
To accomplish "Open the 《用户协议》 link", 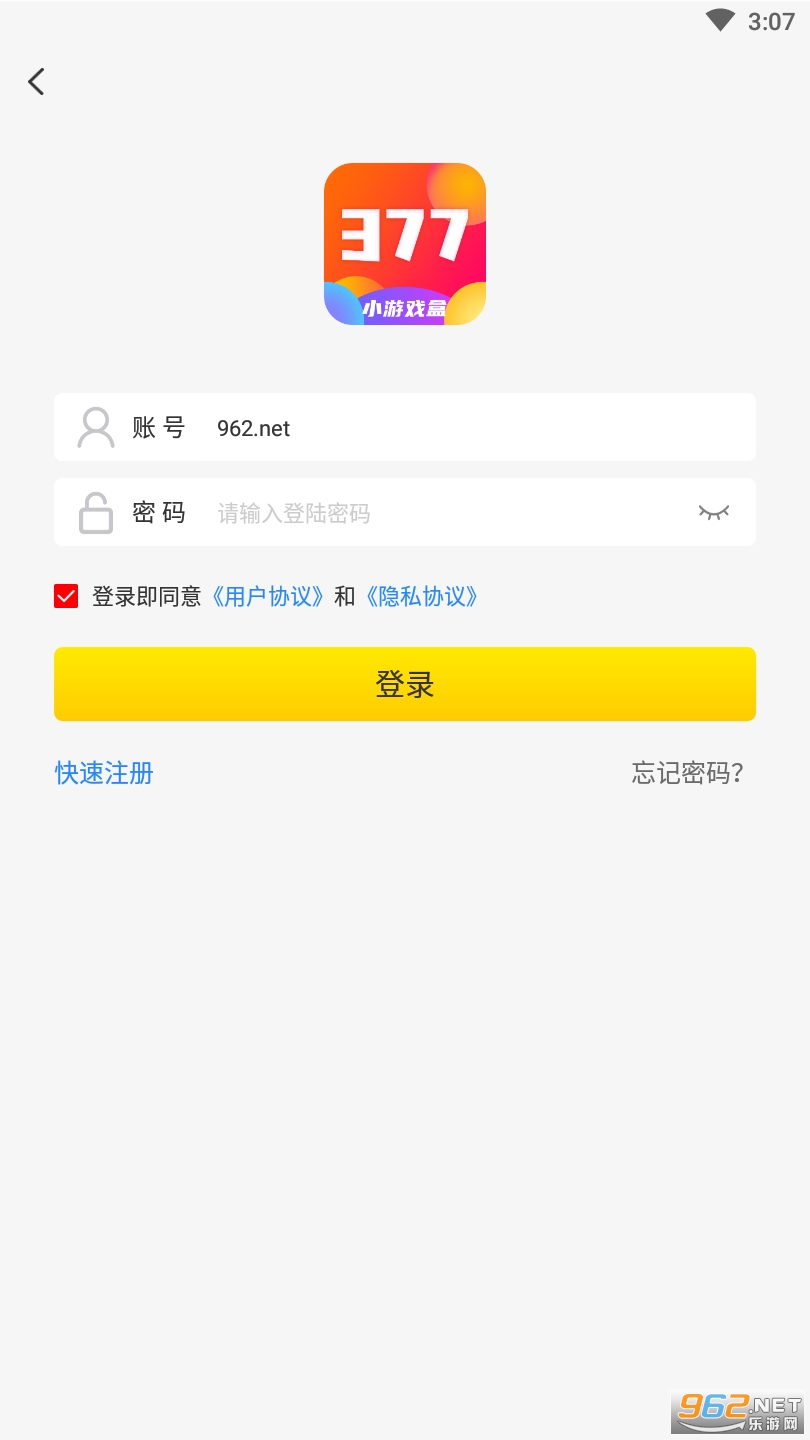I will [269, 597].
